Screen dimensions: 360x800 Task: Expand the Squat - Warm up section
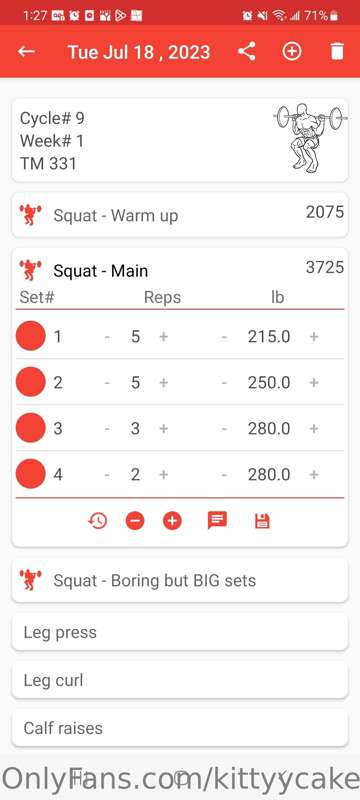(x=180, y=215)
